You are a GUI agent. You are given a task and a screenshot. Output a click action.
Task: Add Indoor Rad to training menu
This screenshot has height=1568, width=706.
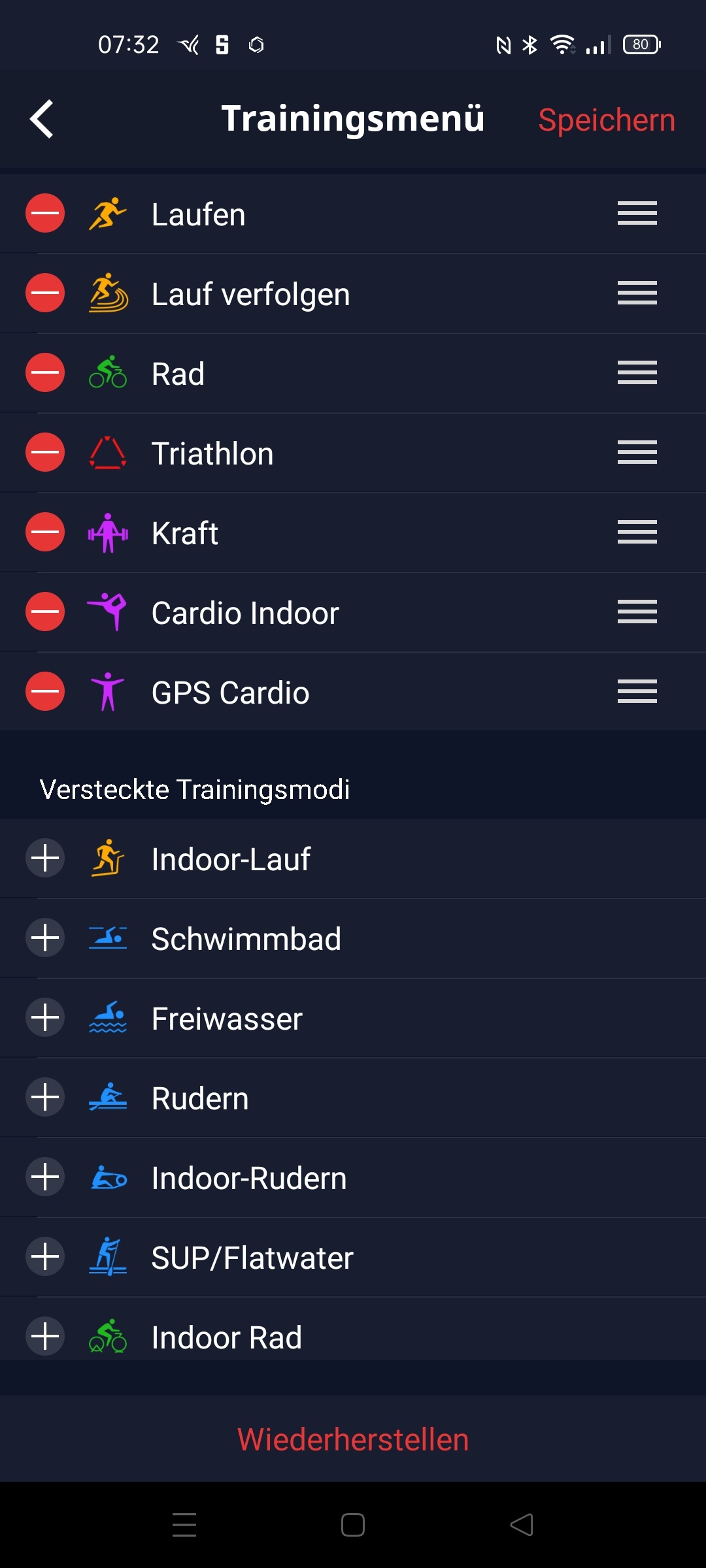[45, 1336]
